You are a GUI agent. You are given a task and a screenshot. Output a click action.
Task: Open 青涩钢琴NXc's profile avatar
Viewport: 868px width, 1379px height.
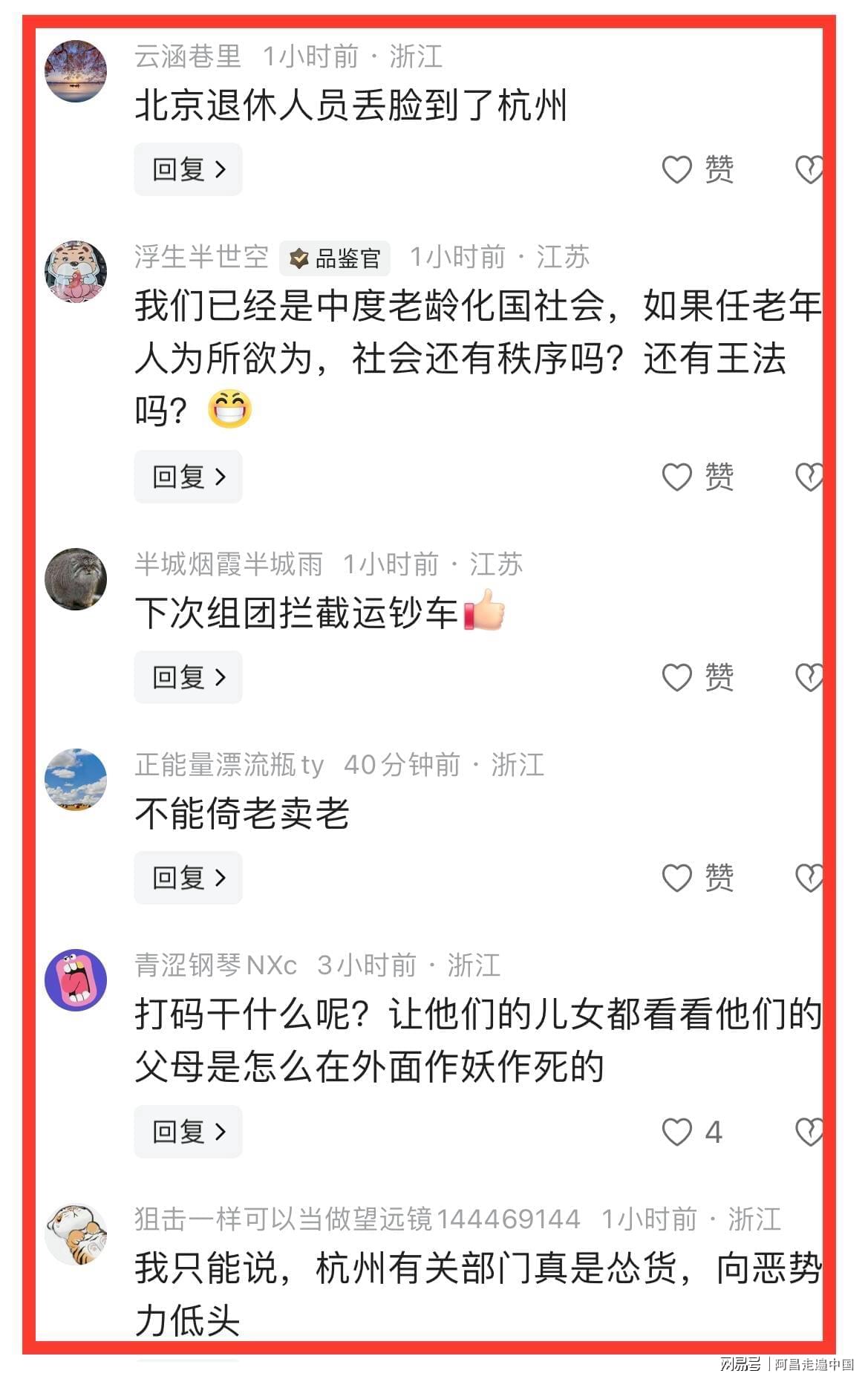(x=76, y=980)
